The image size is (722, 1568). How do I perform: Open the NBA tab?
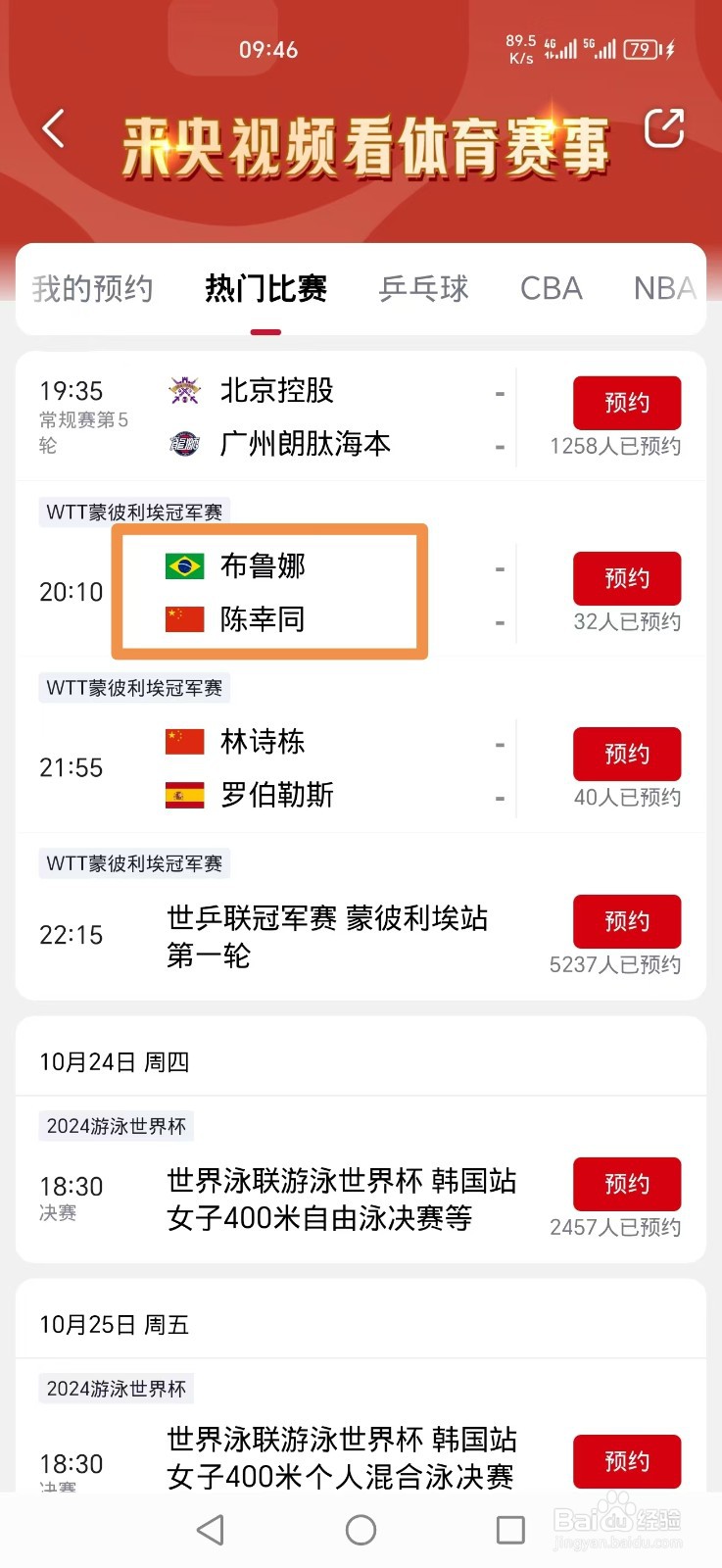pyautogui.click(x=665, y=289)
